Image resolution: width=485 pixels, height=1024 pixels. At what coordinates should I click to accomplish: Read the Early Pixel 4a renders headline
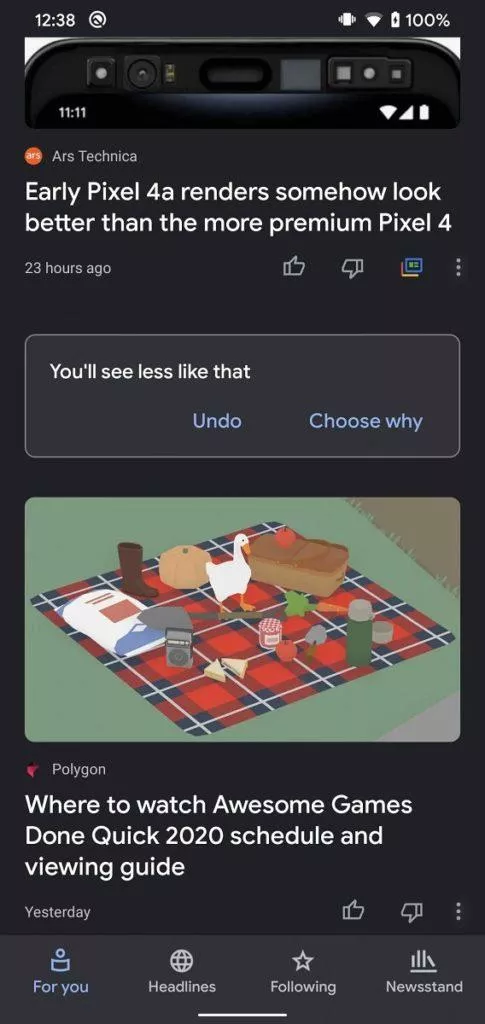click(x=238, y=208)
